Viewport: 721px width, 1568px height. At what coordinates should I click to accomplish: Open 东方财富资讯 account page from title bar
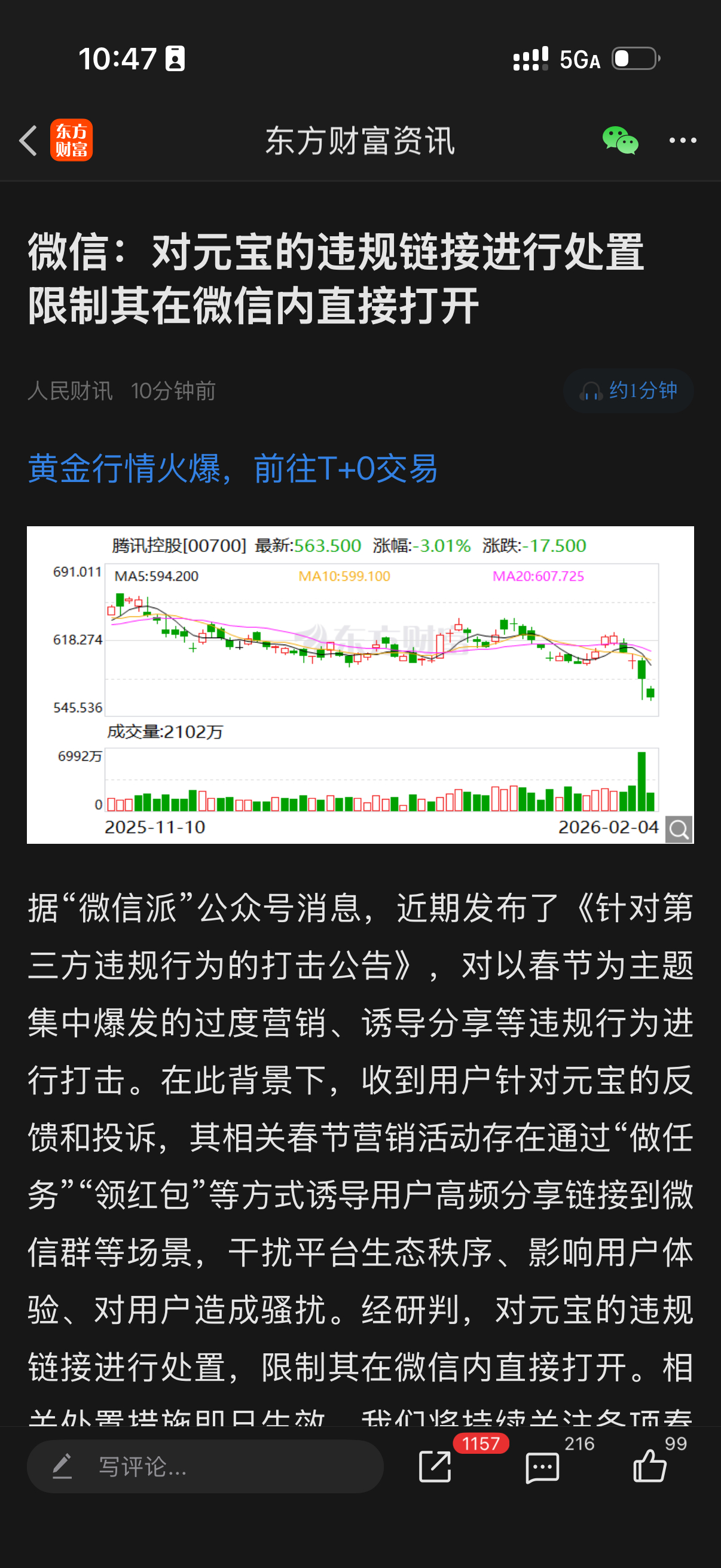click(x=360, y=140)
